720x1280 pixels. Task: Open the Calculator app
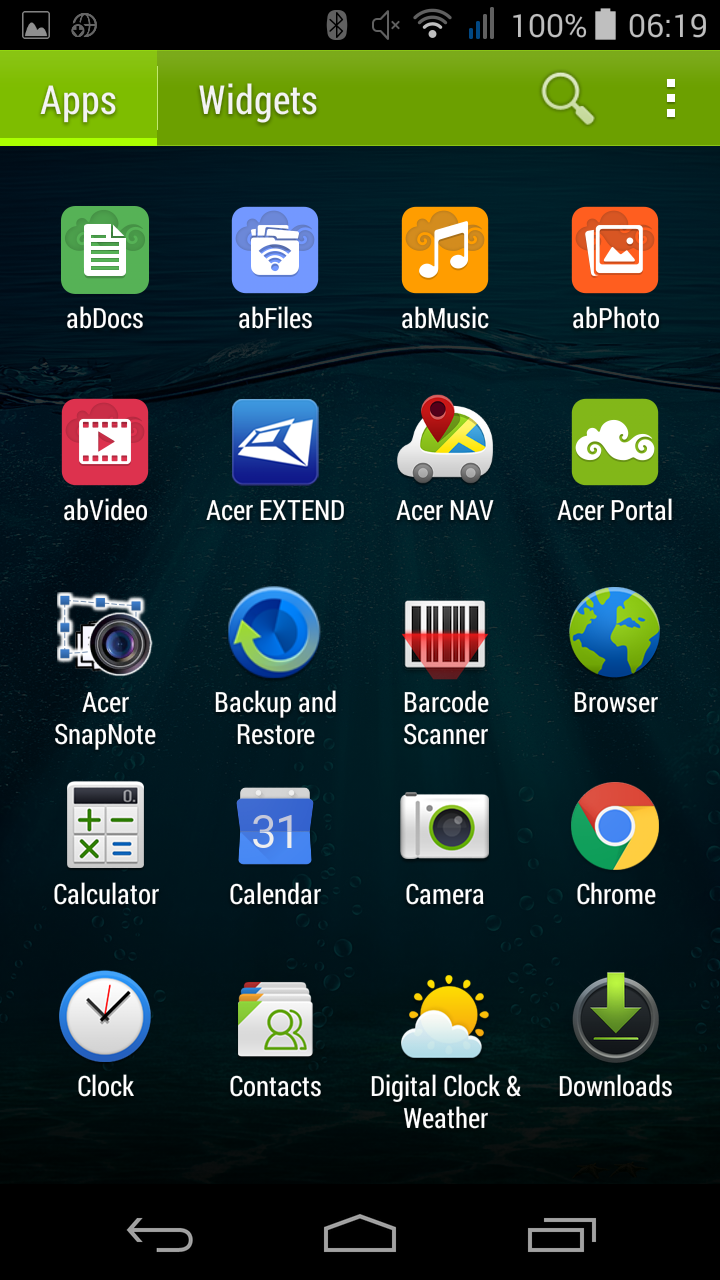[105, 826]
